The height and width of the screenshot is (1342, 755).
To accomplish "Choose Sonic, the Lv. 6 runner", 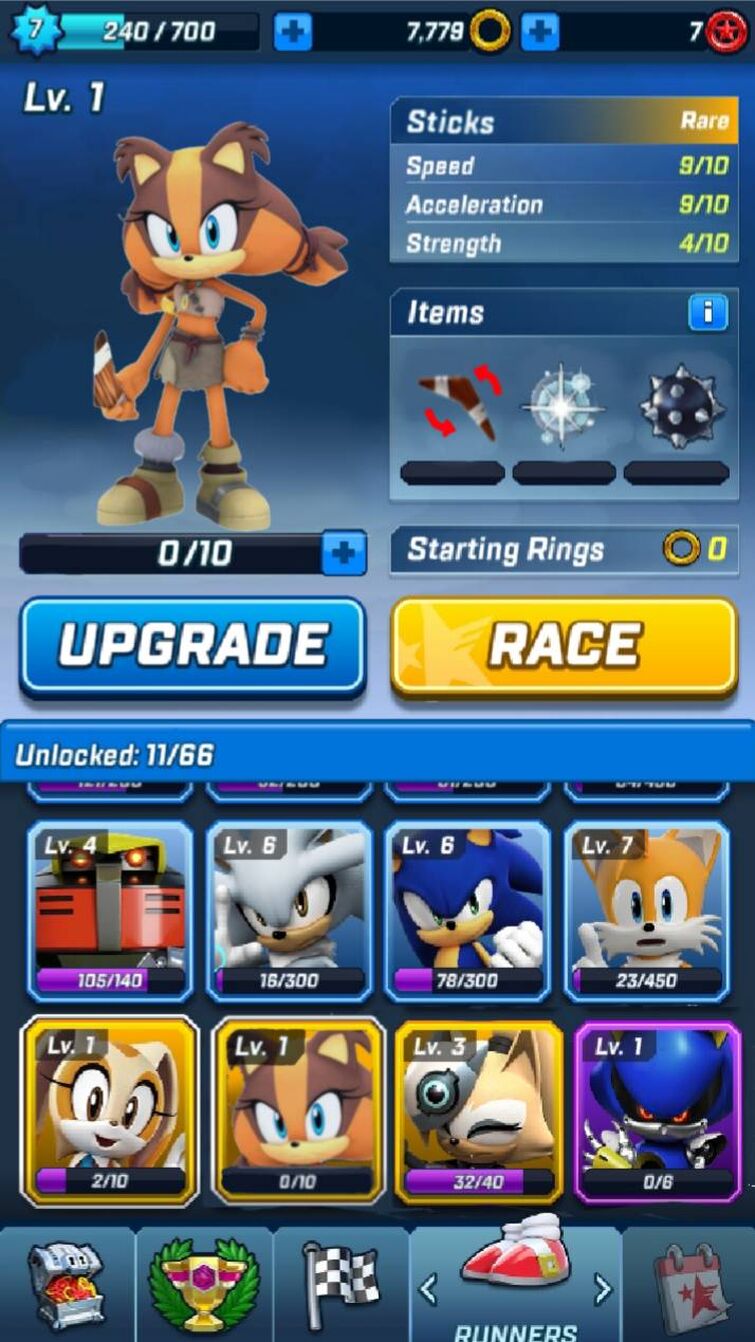I will [467, 910].
